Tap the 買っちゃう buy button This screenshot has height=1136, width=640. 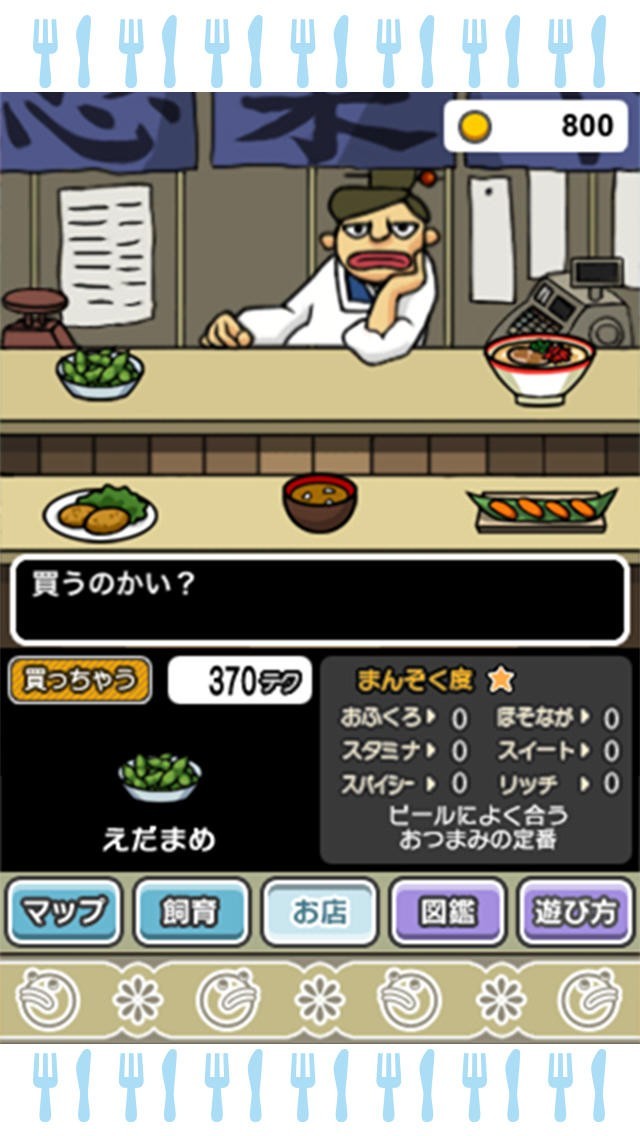(80, 680)
